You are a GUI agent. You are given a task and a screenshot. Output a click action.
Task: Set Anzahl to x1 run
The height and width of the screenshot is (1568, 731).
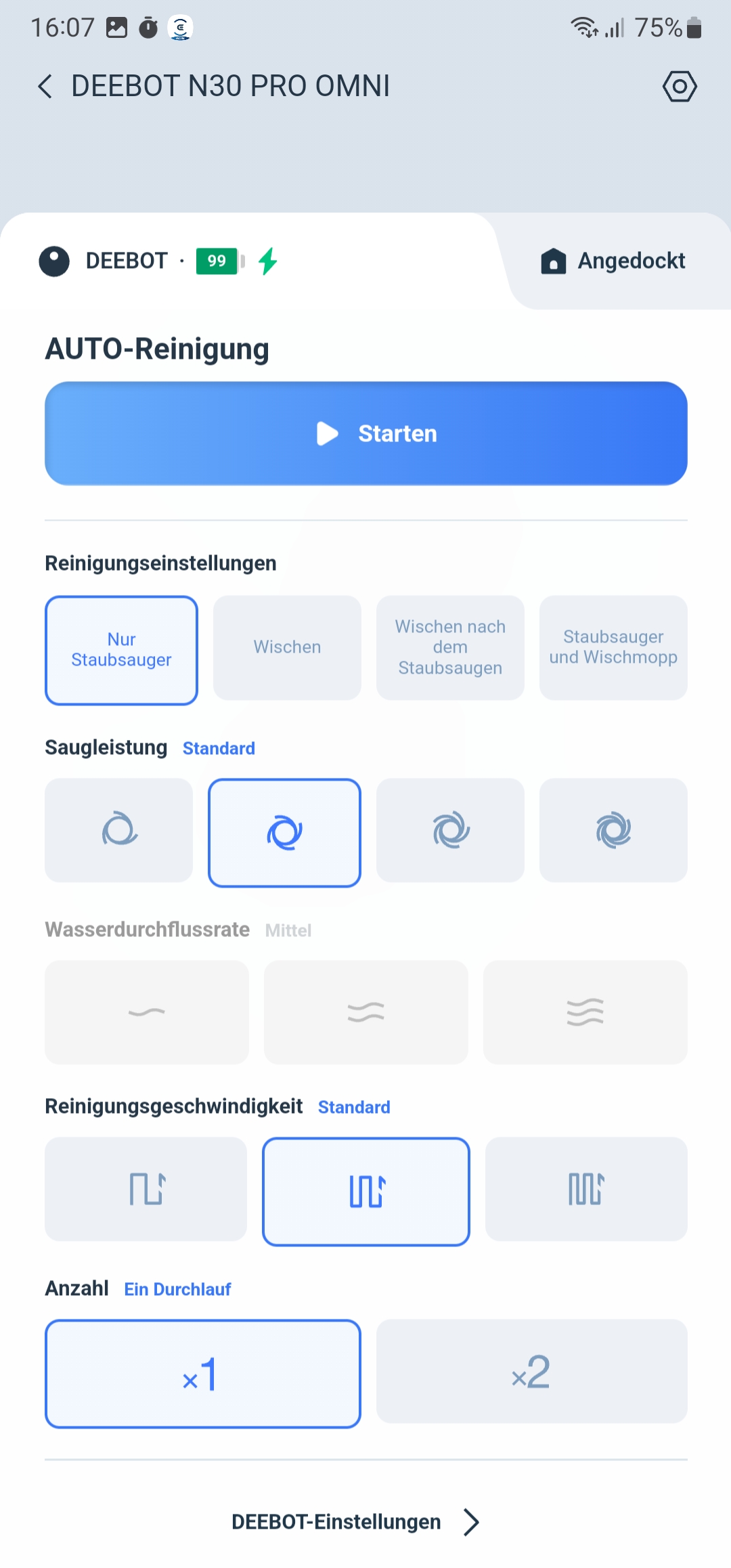tap(202, 1374)
